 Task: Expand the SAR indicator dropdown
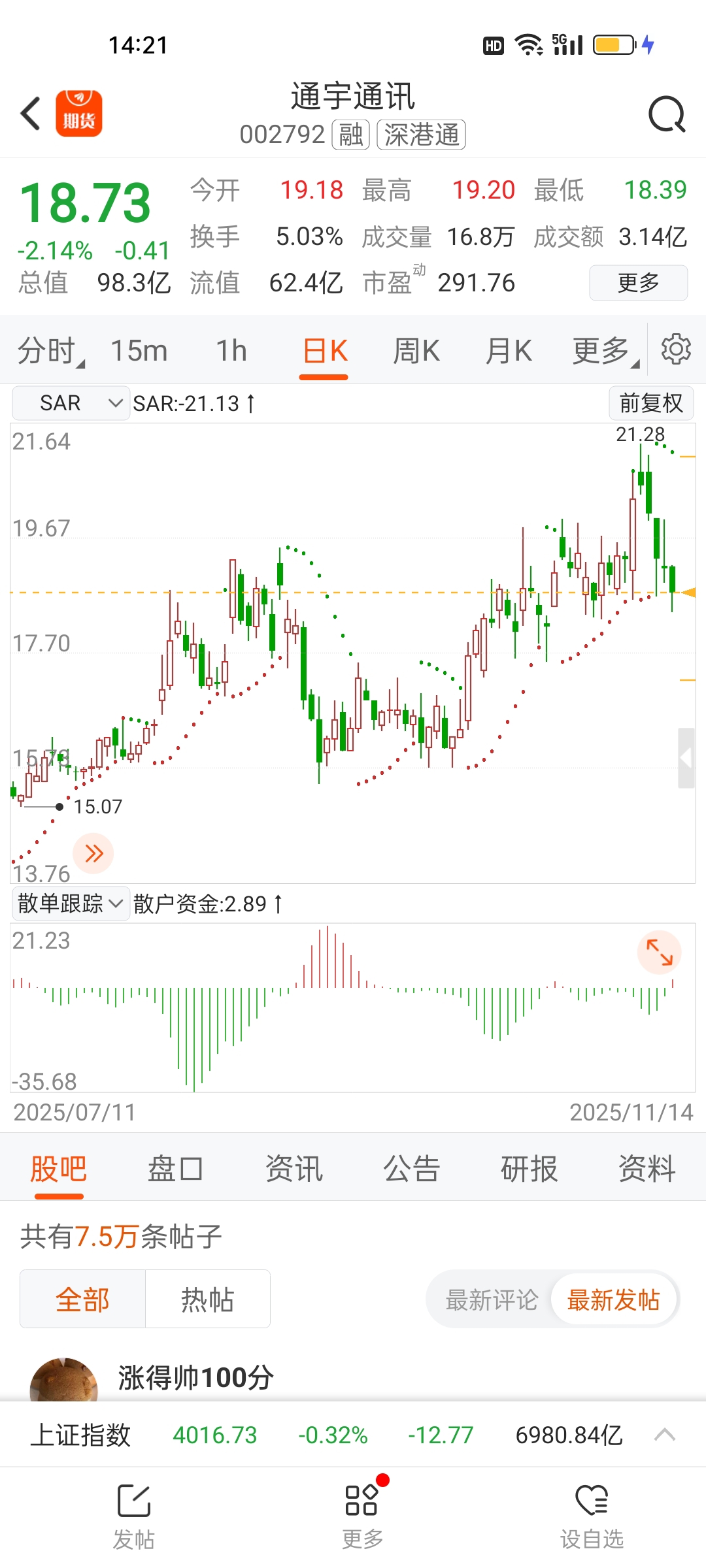(71, 403)
